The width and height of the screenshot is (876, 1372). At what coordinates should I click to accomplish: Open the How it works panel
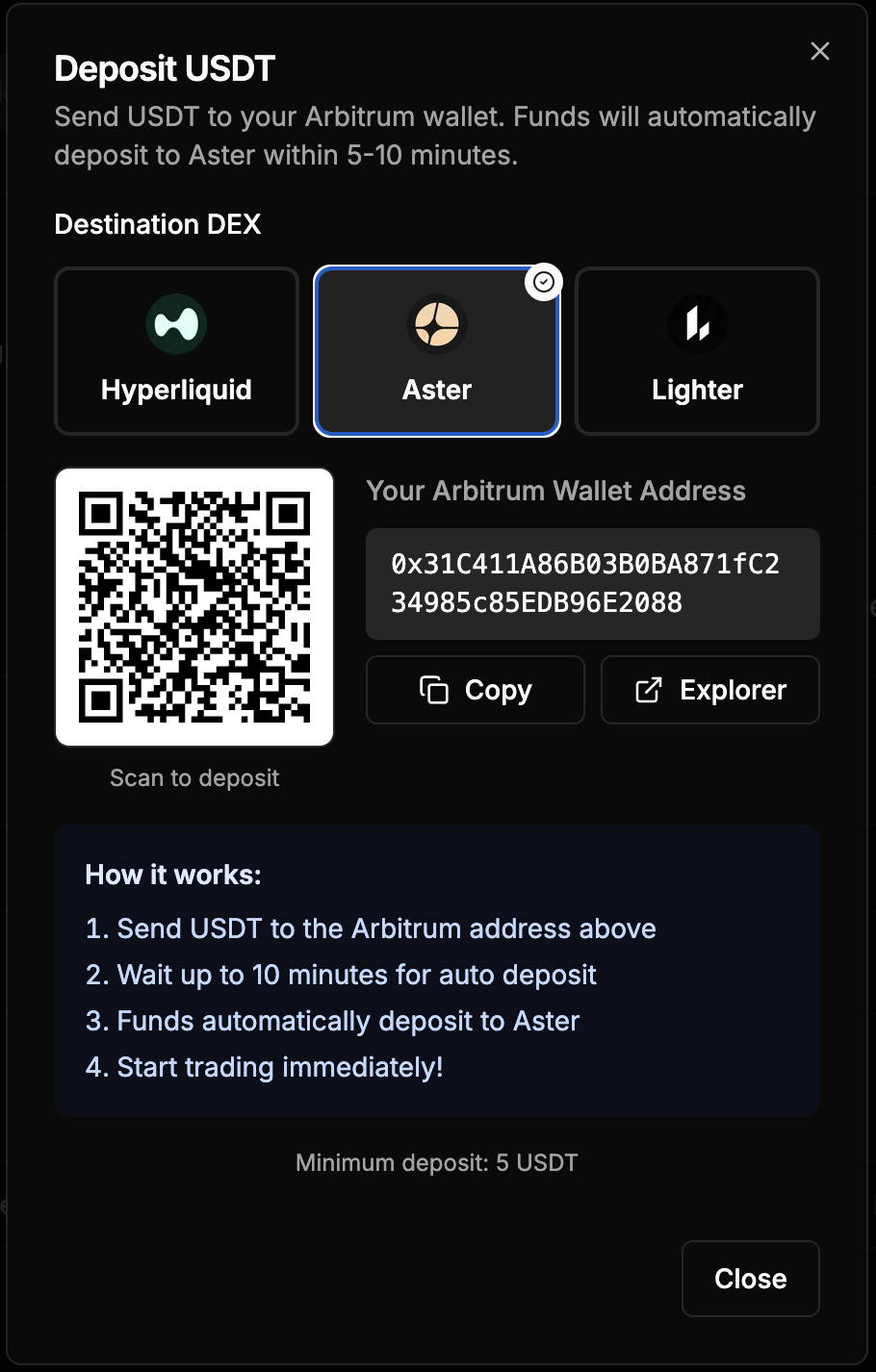pos(437,970)
